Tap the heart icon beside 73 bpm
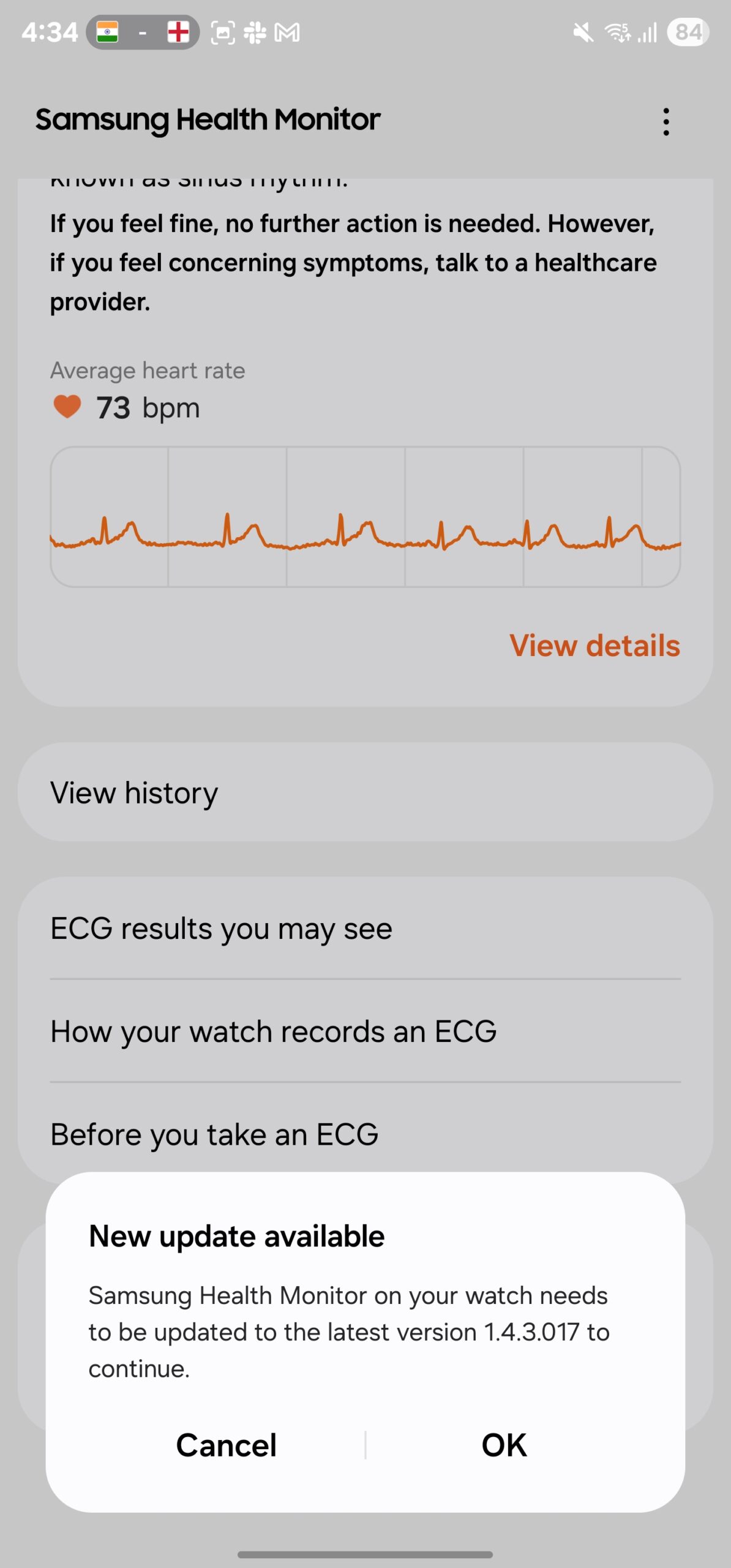This screenshot has width=731, height=1568. coord(67,406)
